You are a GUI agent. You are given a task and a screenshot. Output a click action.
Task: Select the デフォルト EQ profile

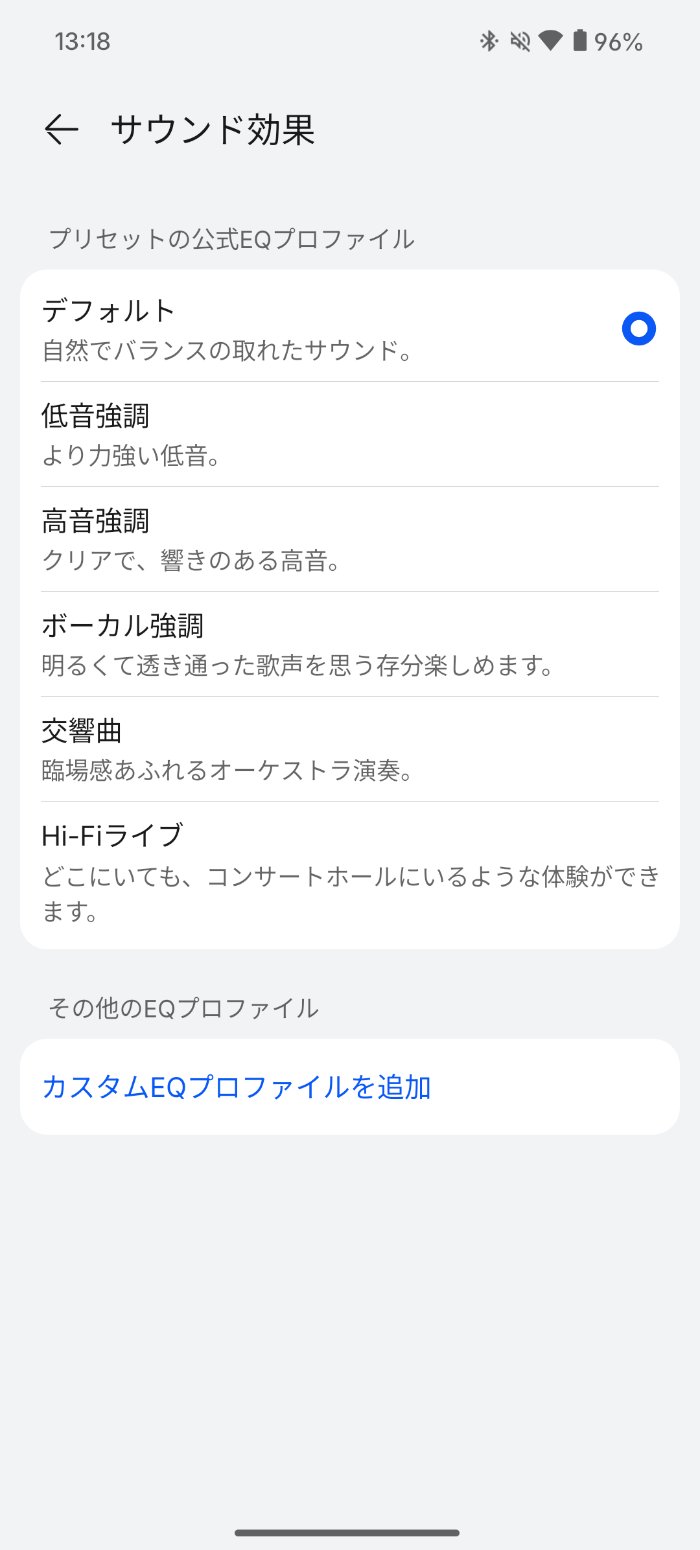[x=349, y=328]
